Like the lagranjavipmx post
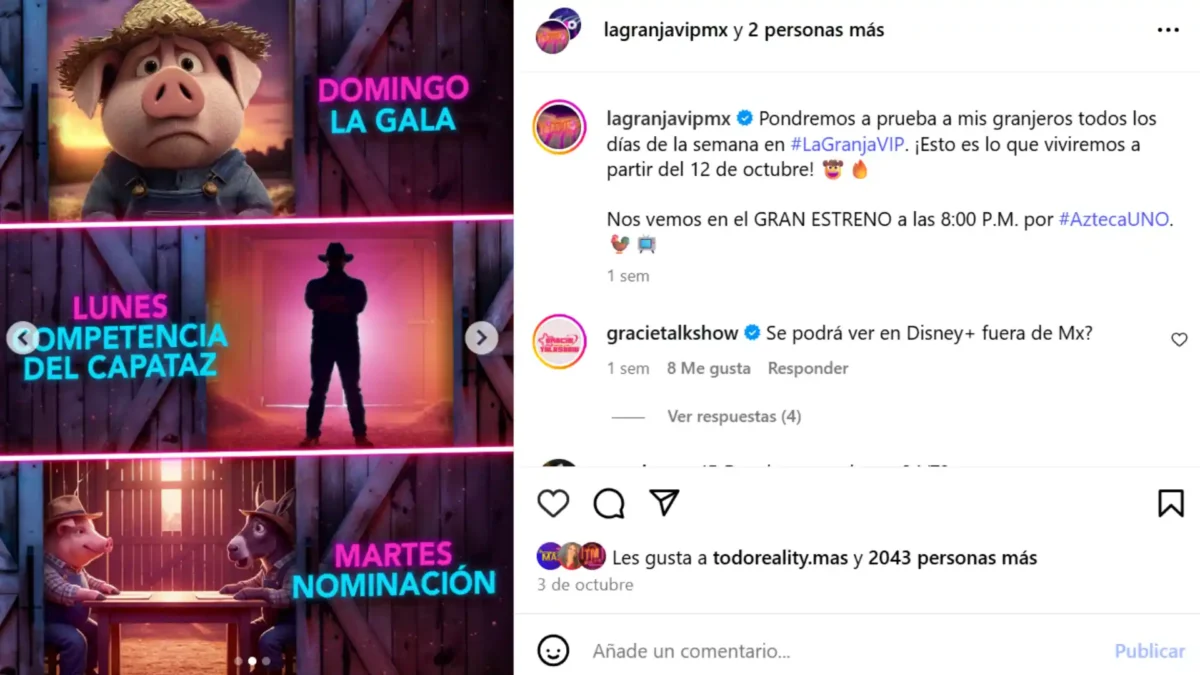Viewport: 1200px width, 675px height. click(553, 503)
